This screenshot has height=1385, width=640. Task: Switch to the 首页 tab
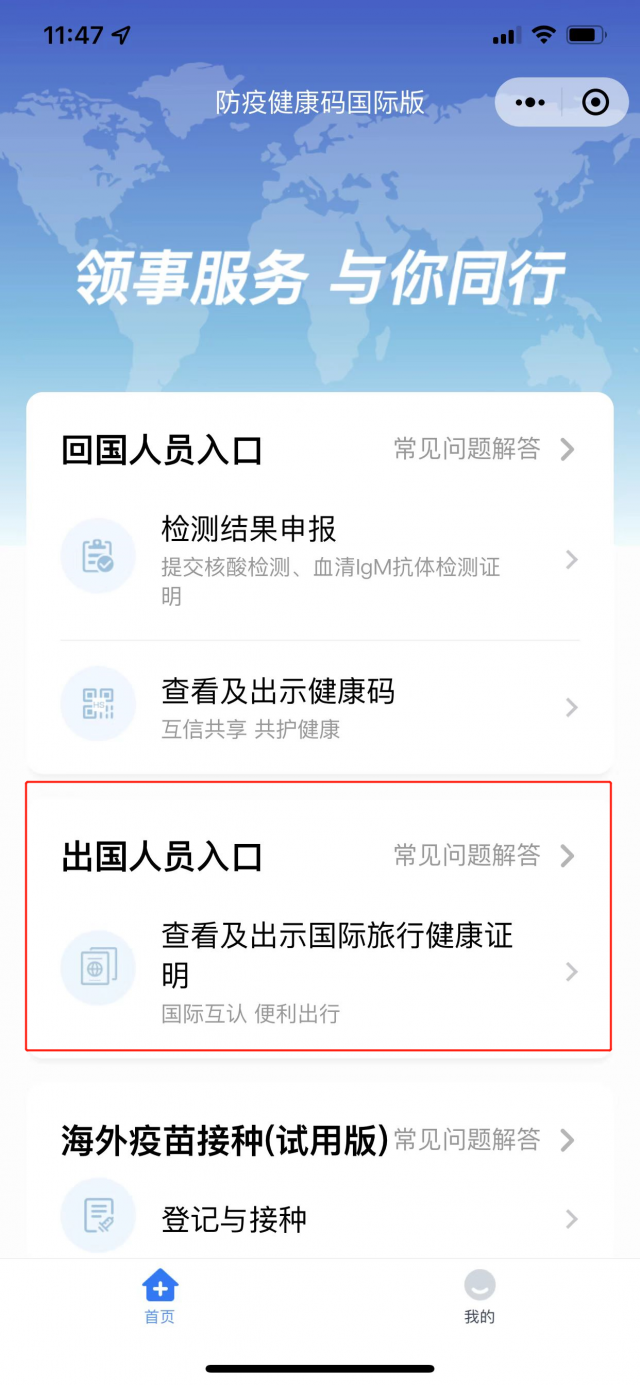[x=160, y=1297]
